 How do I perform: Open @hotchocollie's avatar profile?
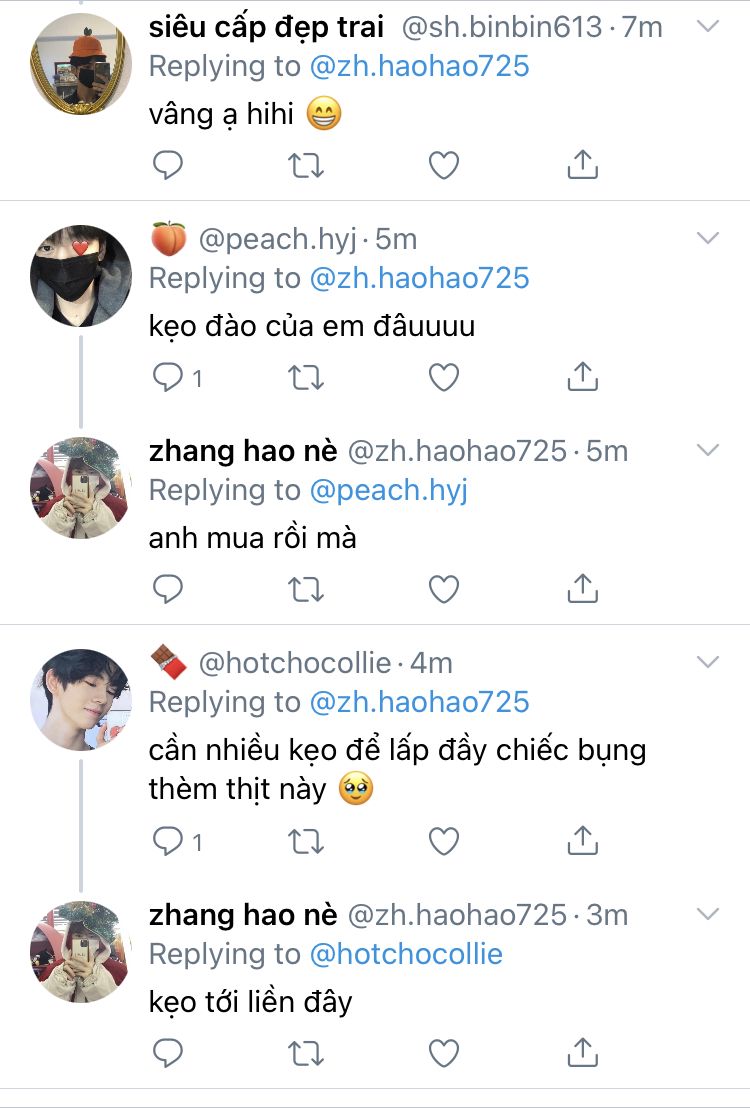coord(81,700)
